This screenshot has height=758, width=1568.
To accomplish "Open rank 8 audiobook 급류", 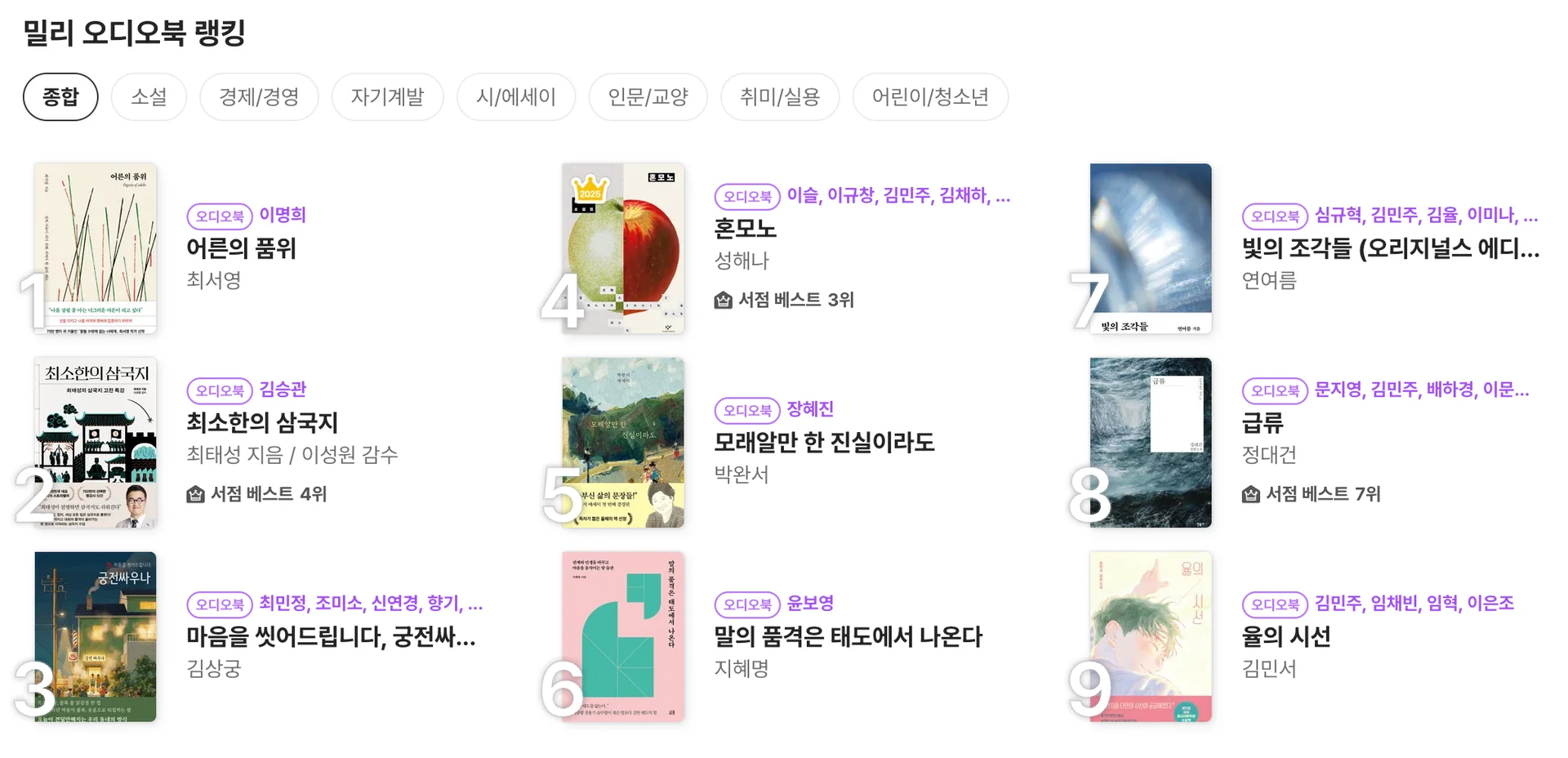I will [x=1263, y=422].
